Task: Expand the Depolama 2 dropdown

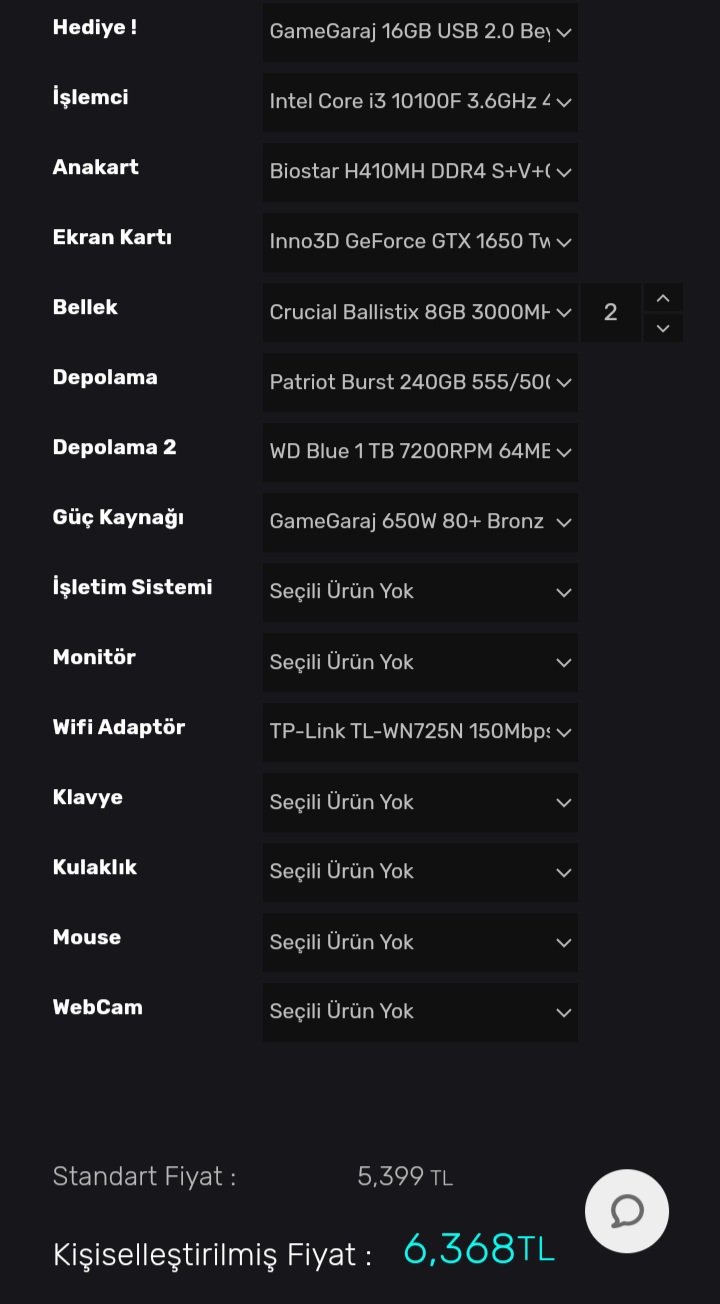Action: (x=420, y=452)
